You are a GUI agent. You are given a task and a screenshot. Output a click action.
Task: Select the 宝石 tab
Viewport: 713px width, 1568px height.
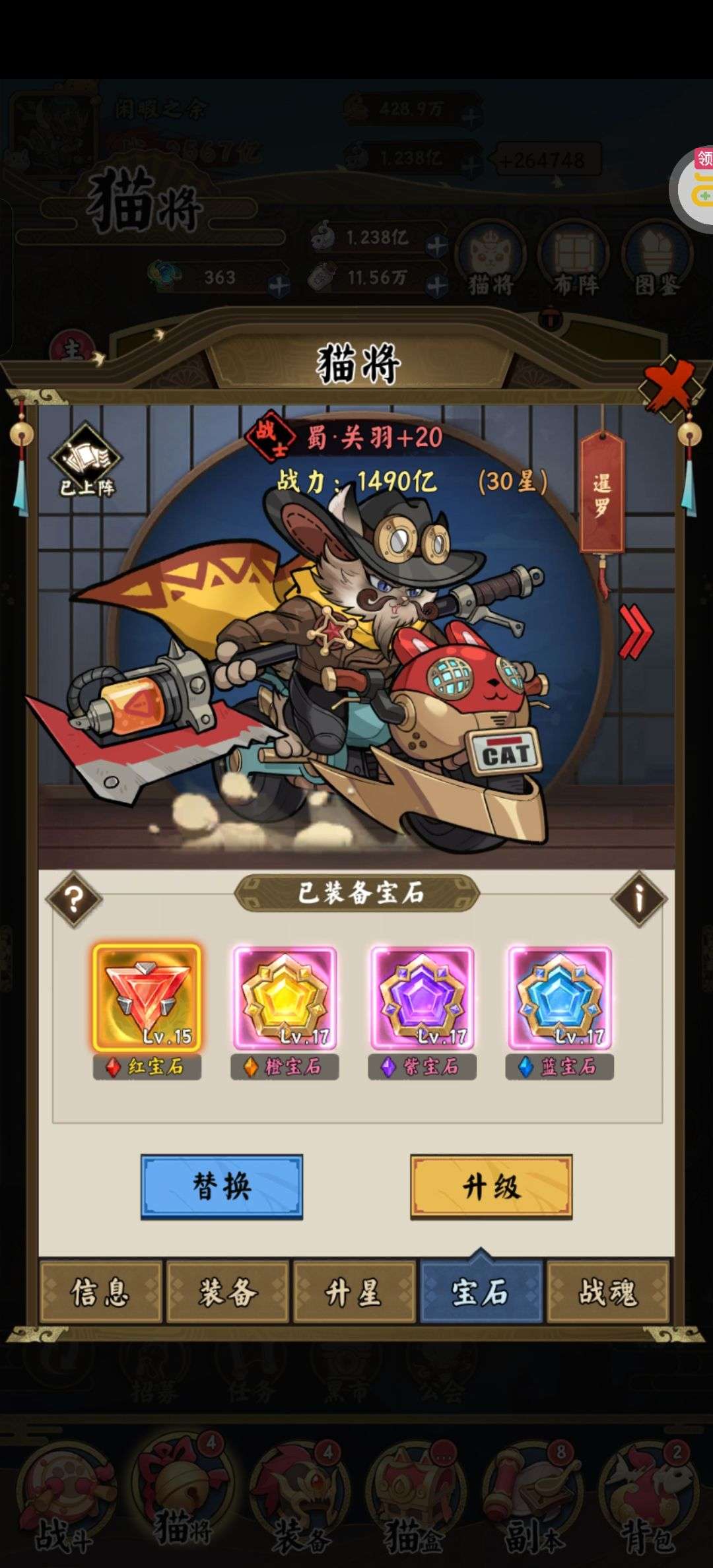click(481, 1291)
